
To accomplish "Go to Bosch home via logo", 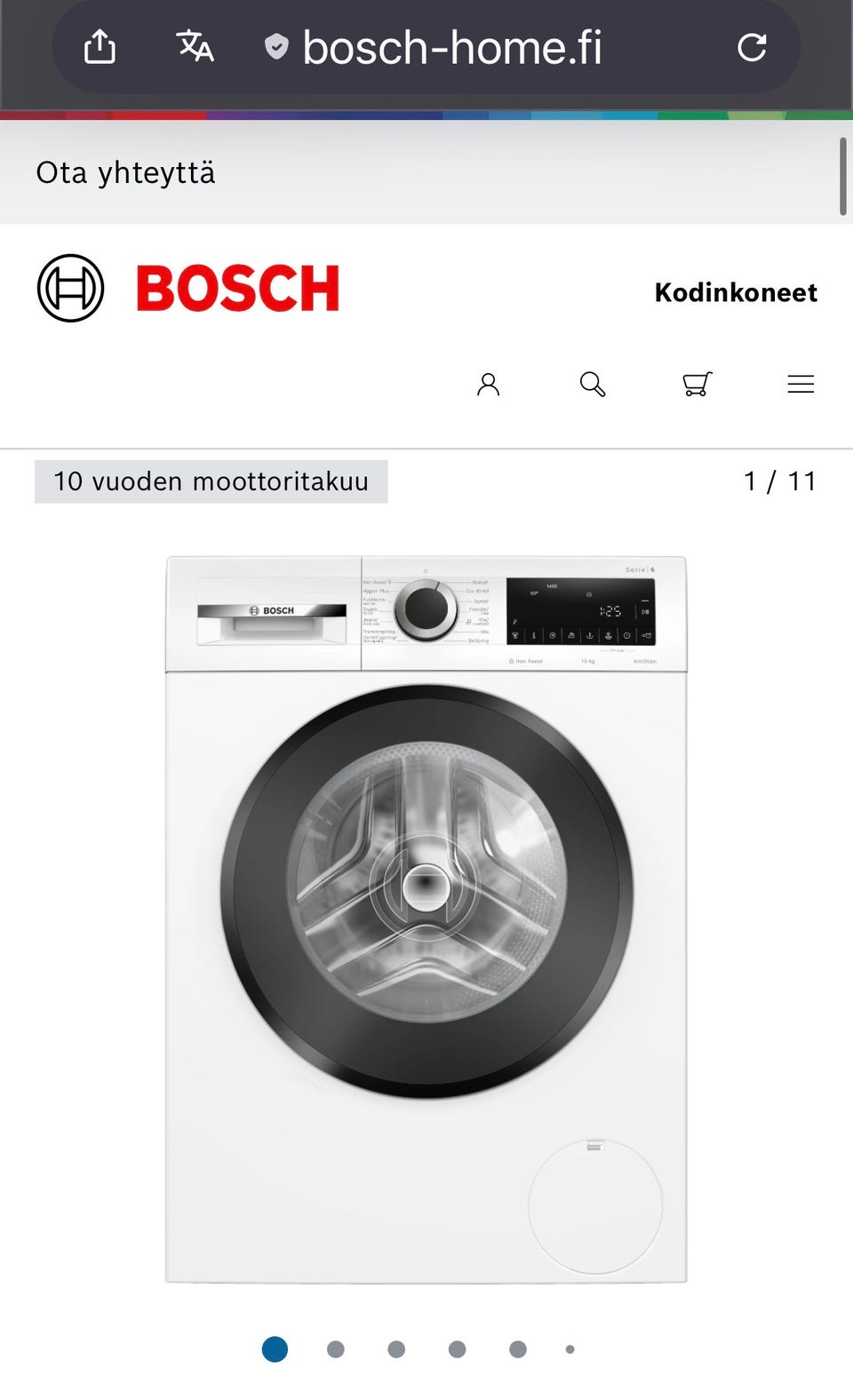I will point(188,288).
